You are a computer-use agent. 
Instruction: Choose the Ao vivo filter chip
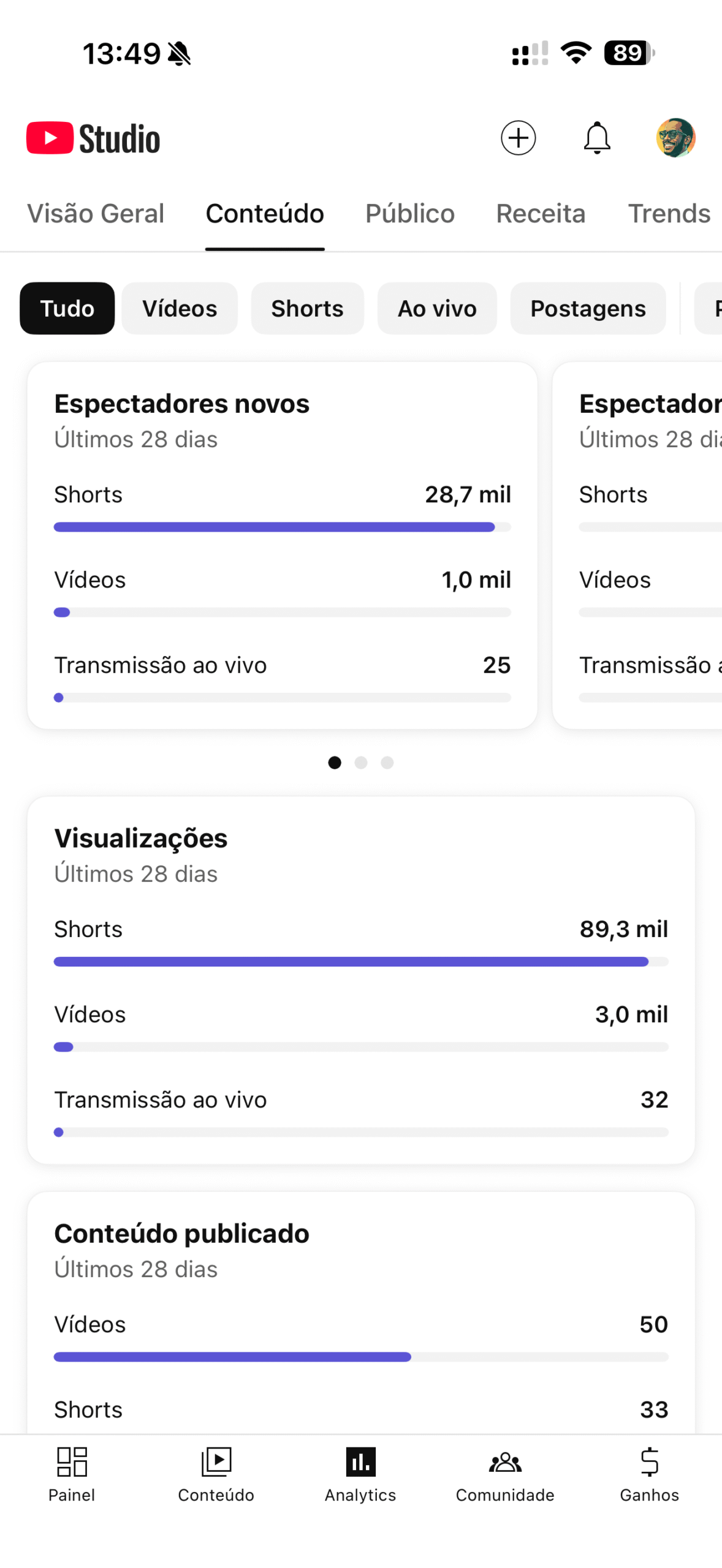coord(437,309)
